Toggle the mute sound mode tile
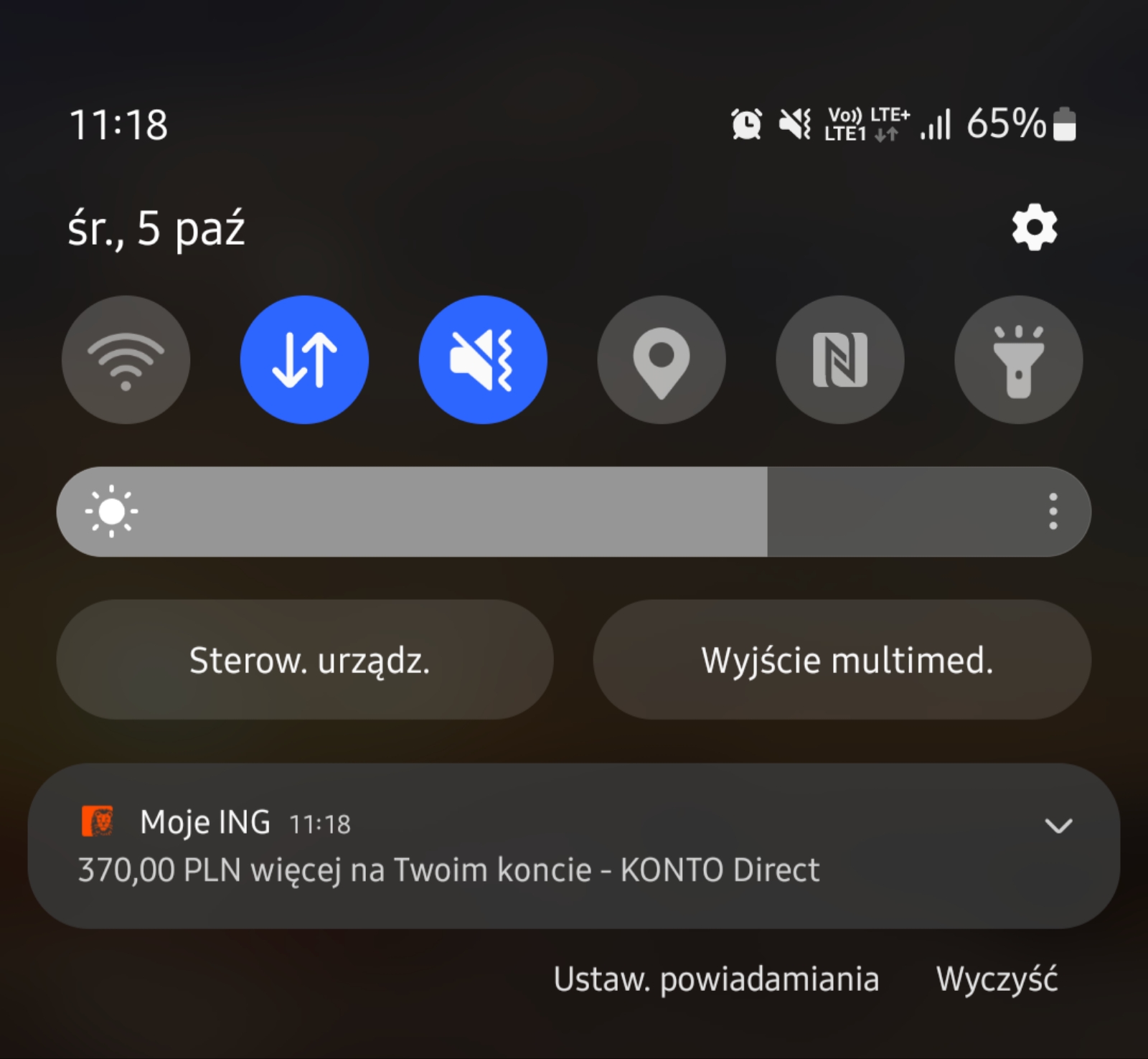Image resolution: width=1148 pixels, height=1059 pixels. 483,359
